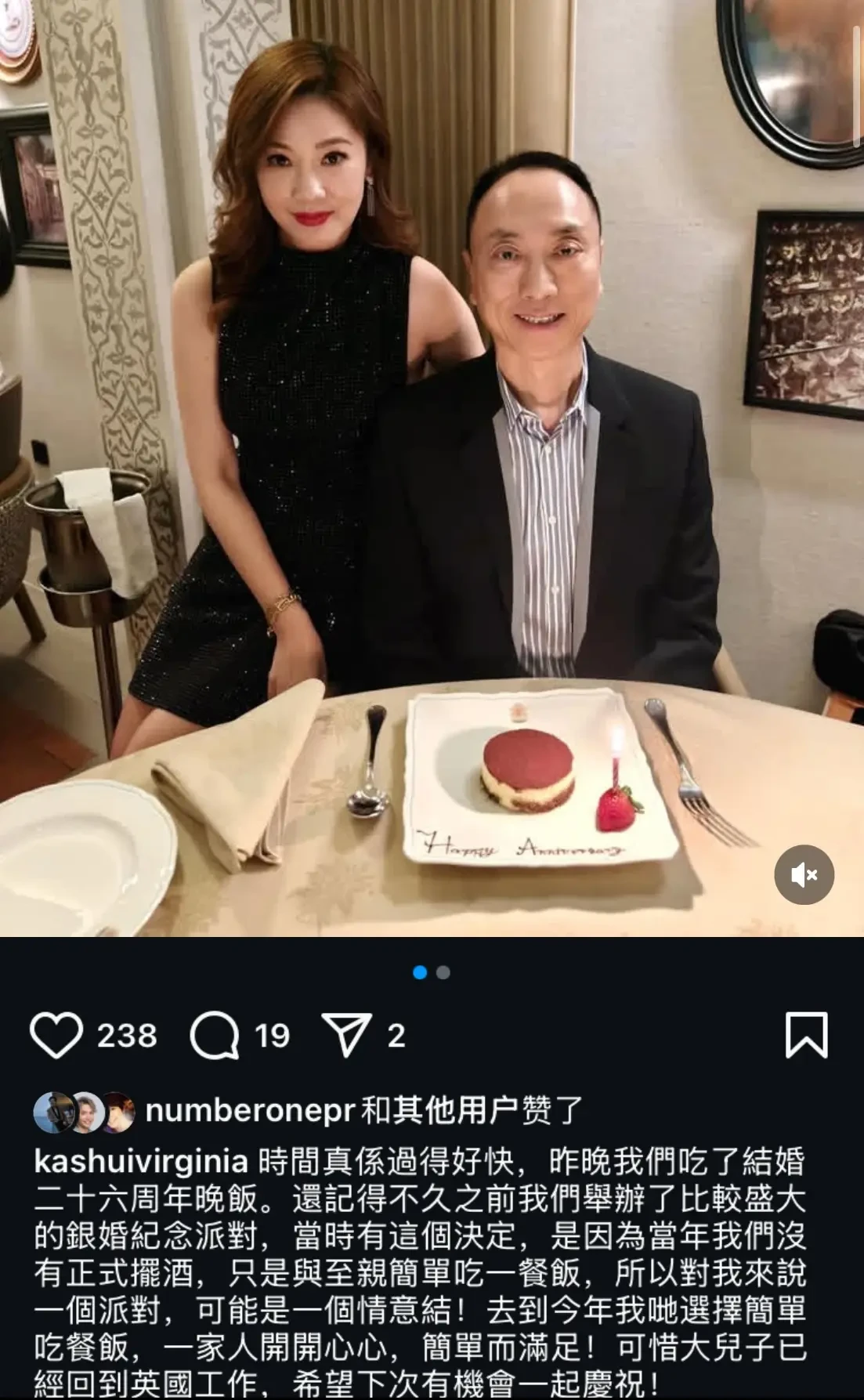Save this post with the bookmark icon

tap(806, 1036)
